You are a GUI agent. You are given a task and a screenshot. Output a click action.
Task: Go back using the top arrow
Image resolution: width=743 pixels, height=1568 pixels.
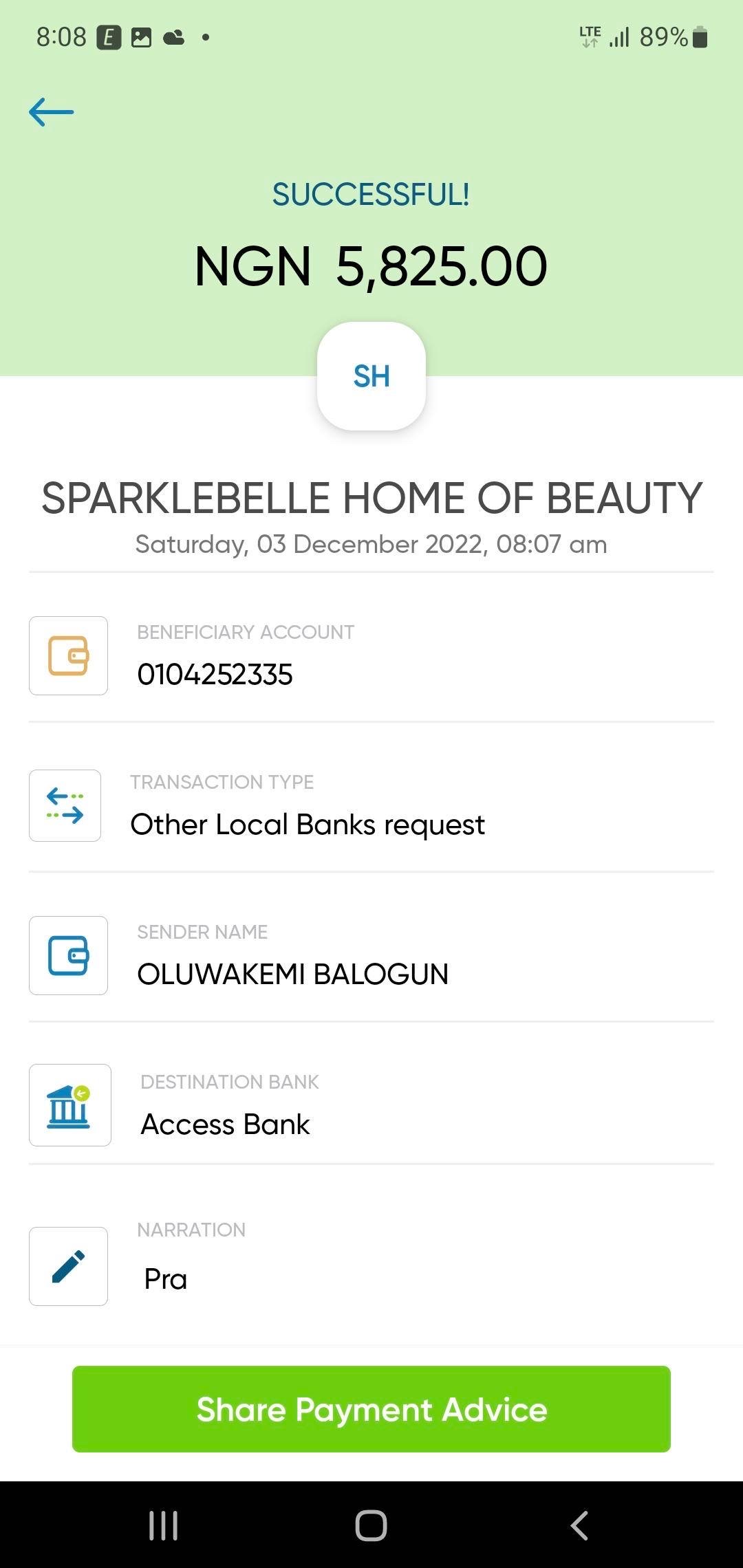tap(52, 112)
